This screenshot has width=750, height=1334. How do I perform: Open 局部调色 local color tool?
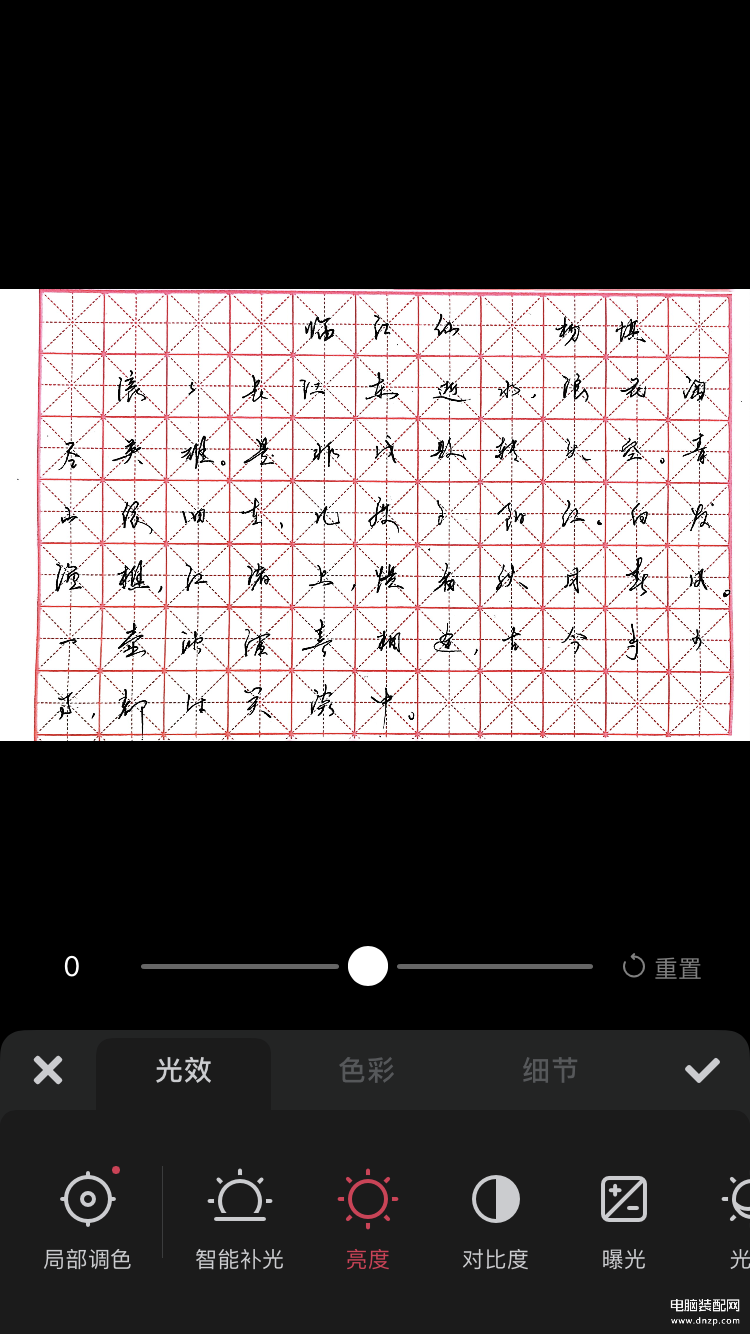(x=87, y=1216)
